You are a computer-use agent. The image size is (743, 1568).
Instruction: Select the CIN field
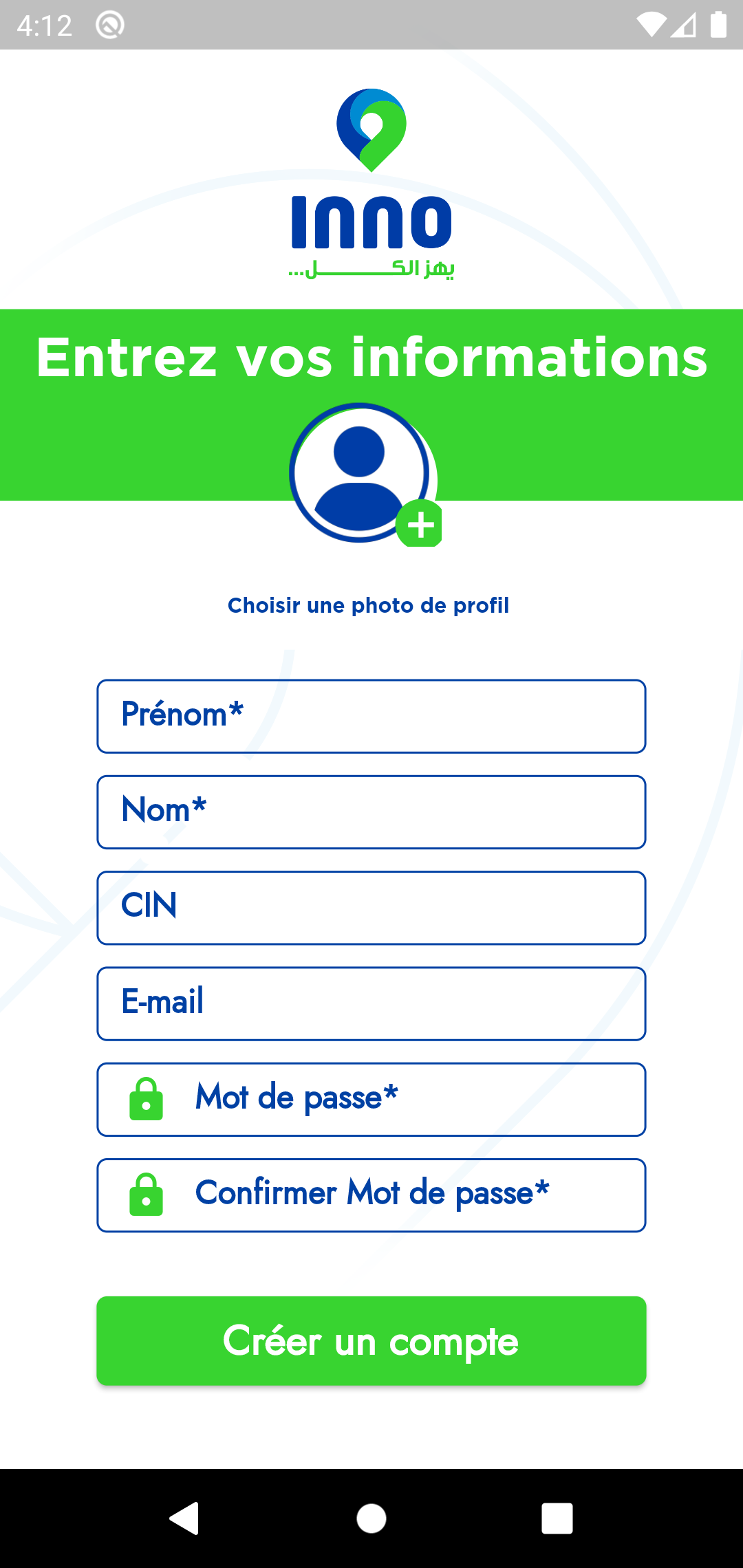pos(371,907)
